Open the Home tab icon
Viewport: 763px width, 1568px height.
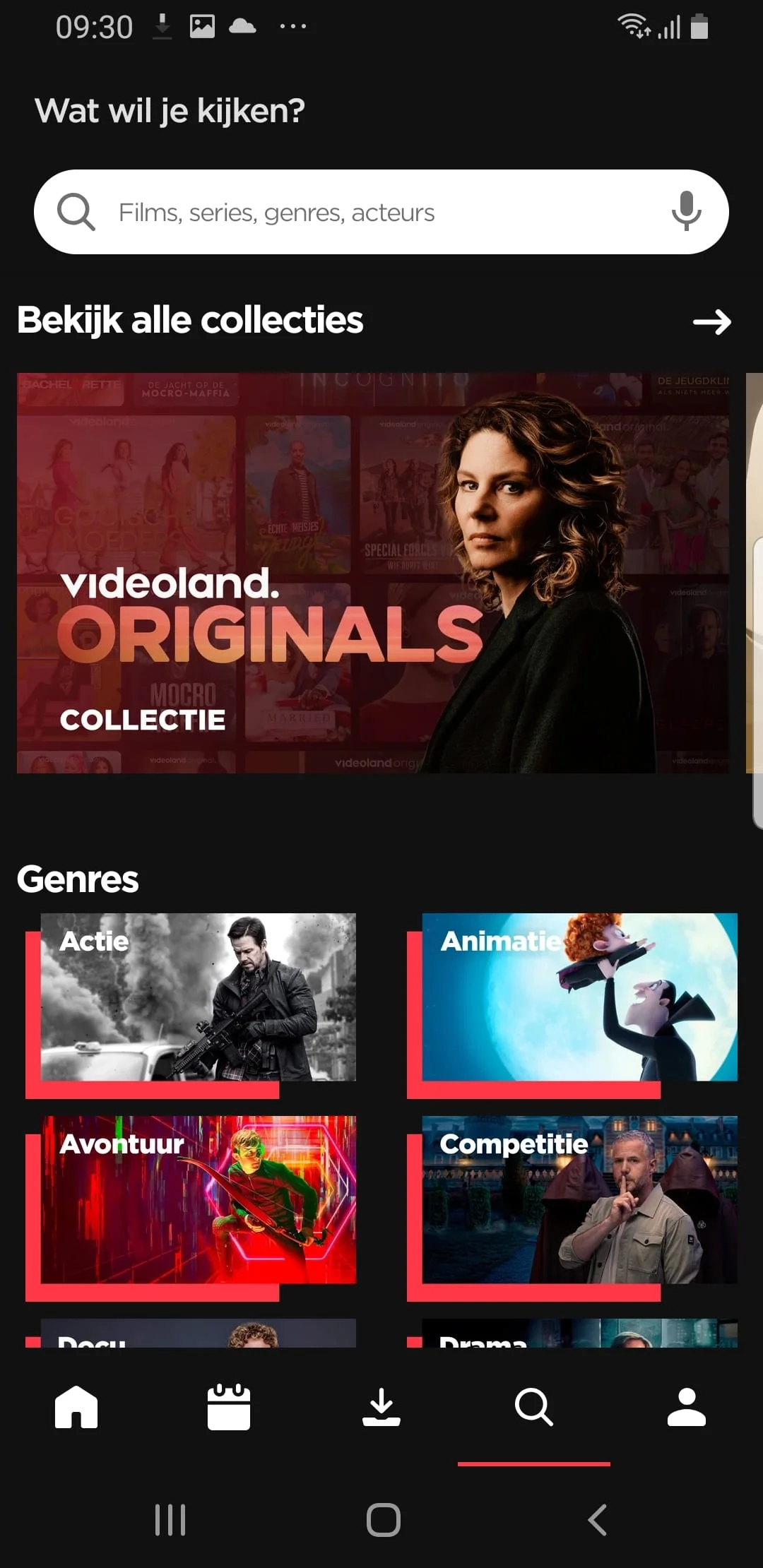coord(76,1408)
